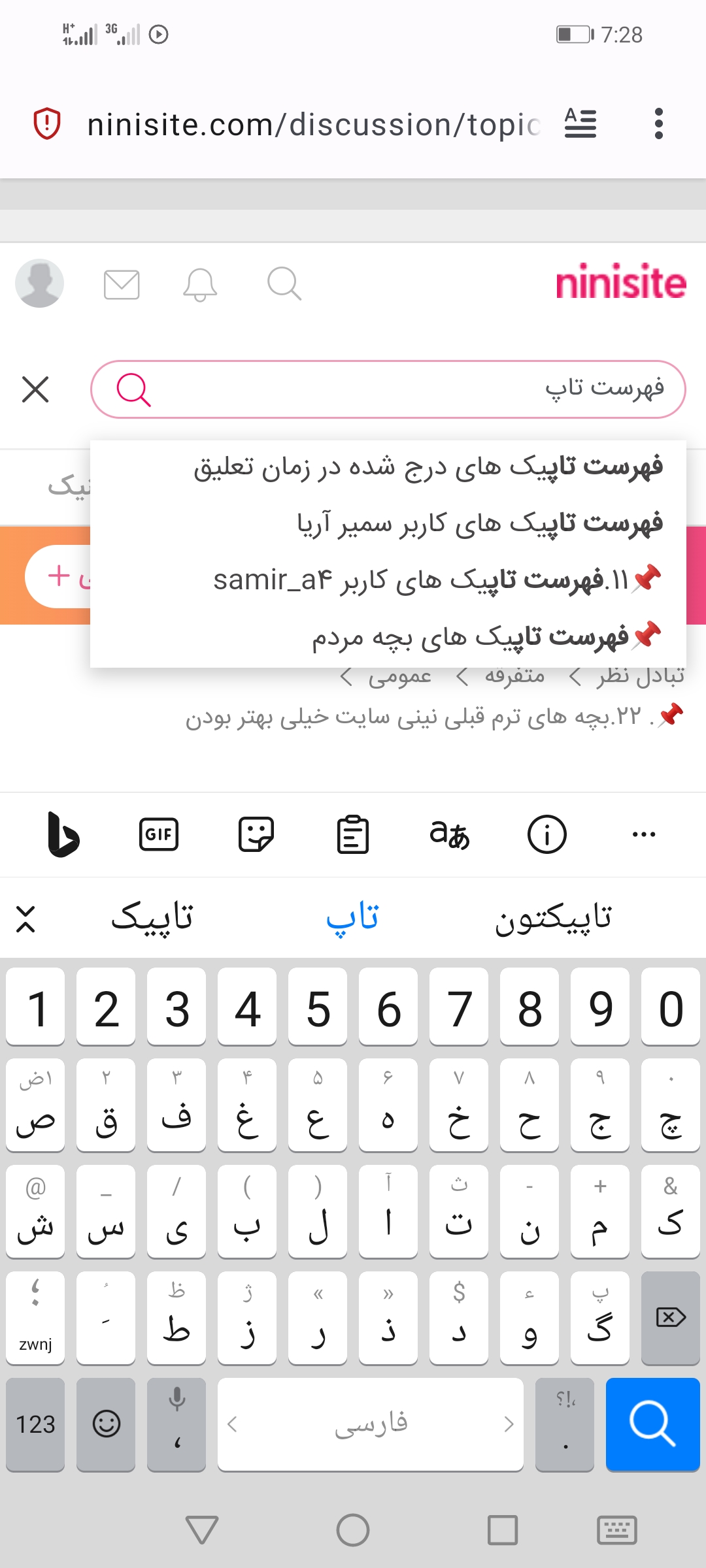
Task: Open the متفرقه breadcrumb link
Action: 514,677
